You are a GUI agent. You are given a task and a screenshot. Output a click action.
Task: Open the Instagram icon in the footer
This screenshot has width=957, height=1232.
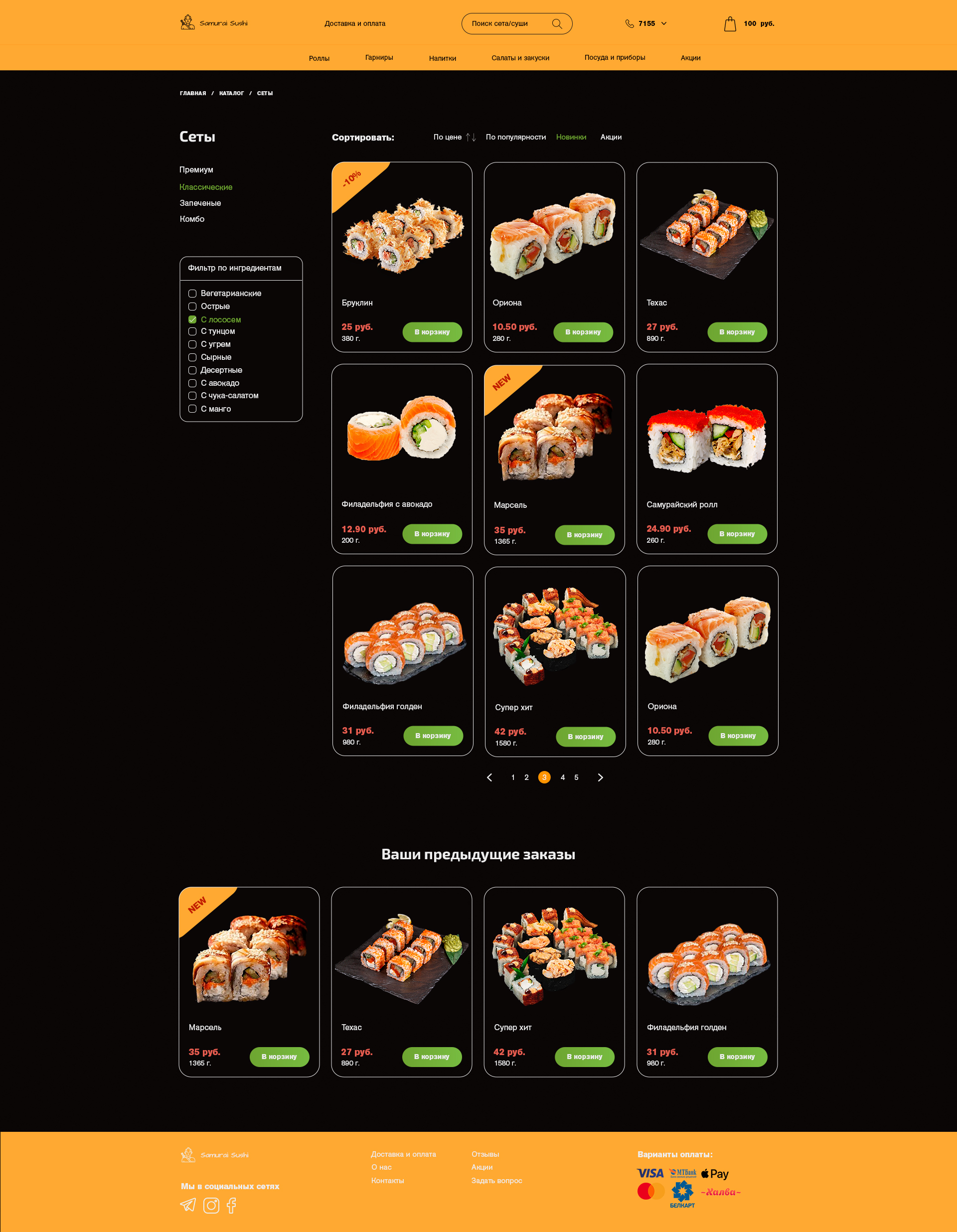tap(211, 1206)
